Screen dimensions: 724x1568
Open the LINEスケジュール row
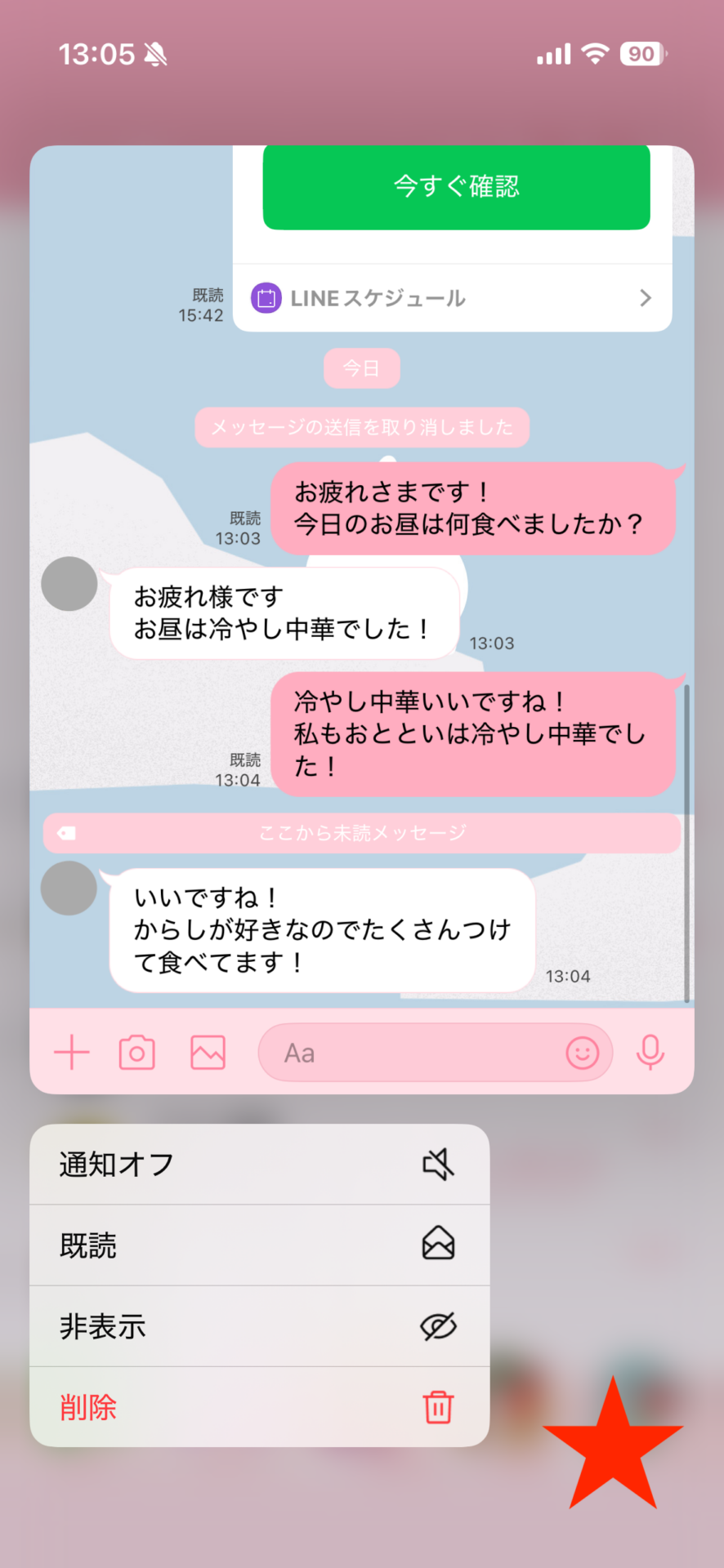(453, 298)
